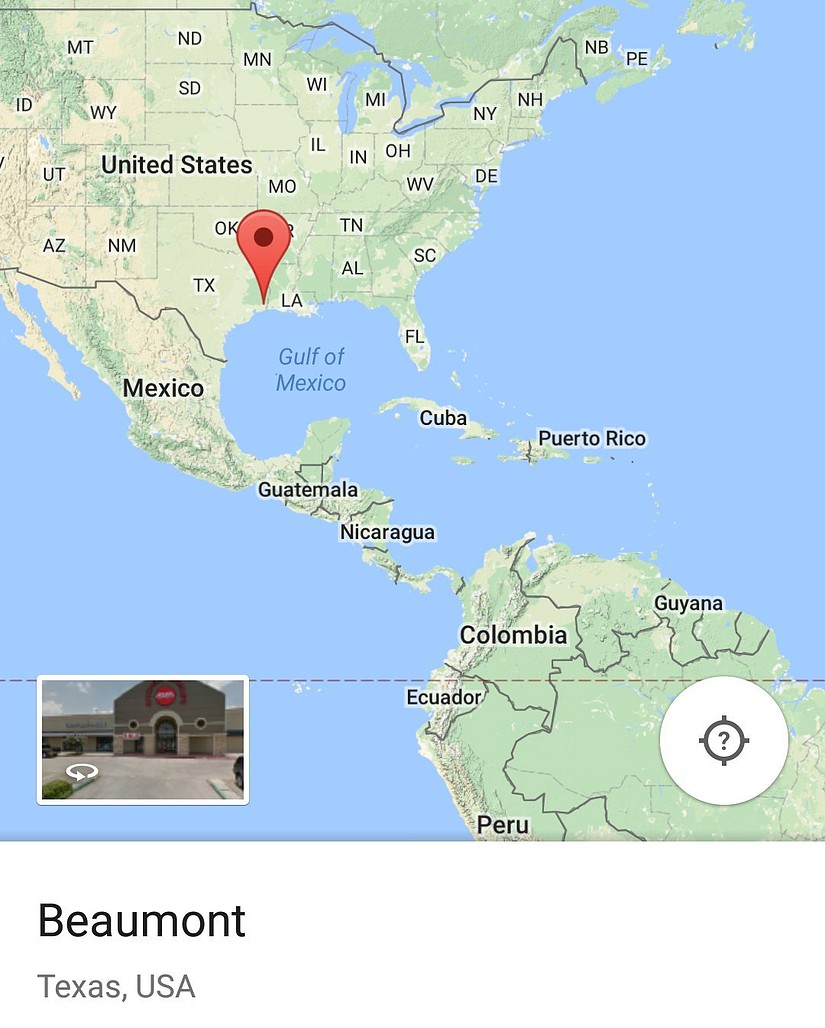Tap the red Beaumont map pin
825x1028 pixels.
tap(263, 243)
